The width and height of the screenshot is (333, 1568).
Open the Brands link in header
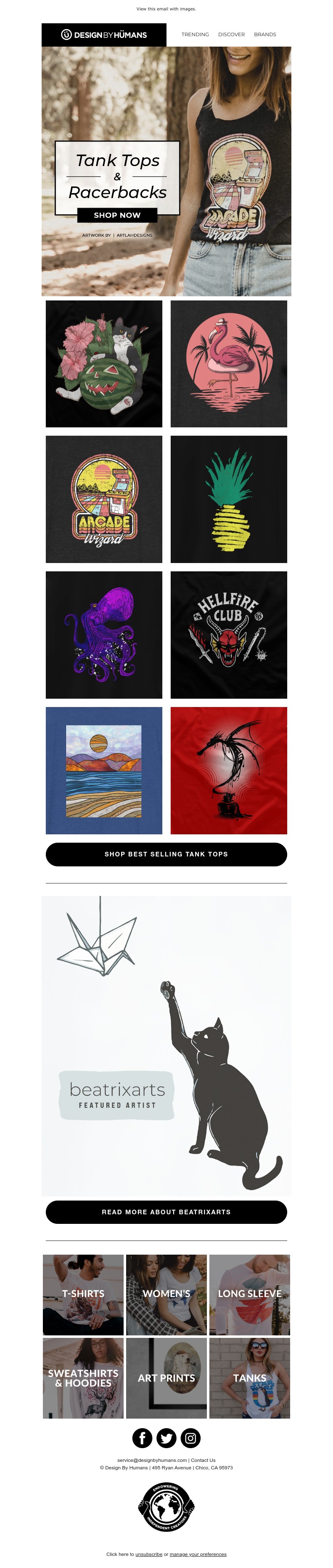tap(265, 35)
